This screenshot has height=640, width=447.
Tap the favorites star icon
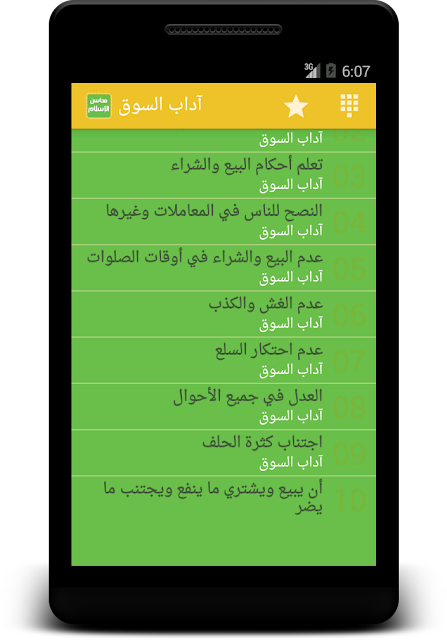[x=296, y=106]
